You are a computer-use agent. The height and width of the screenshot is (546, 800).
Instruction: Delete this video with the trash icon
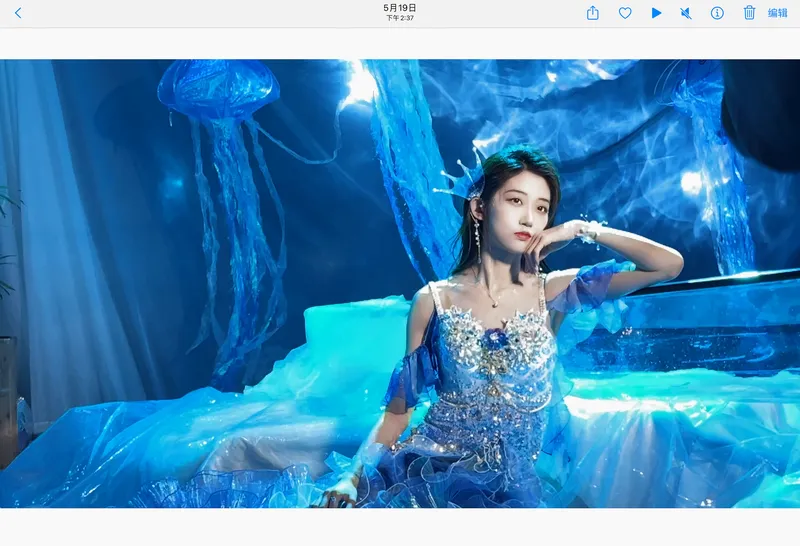749,13
